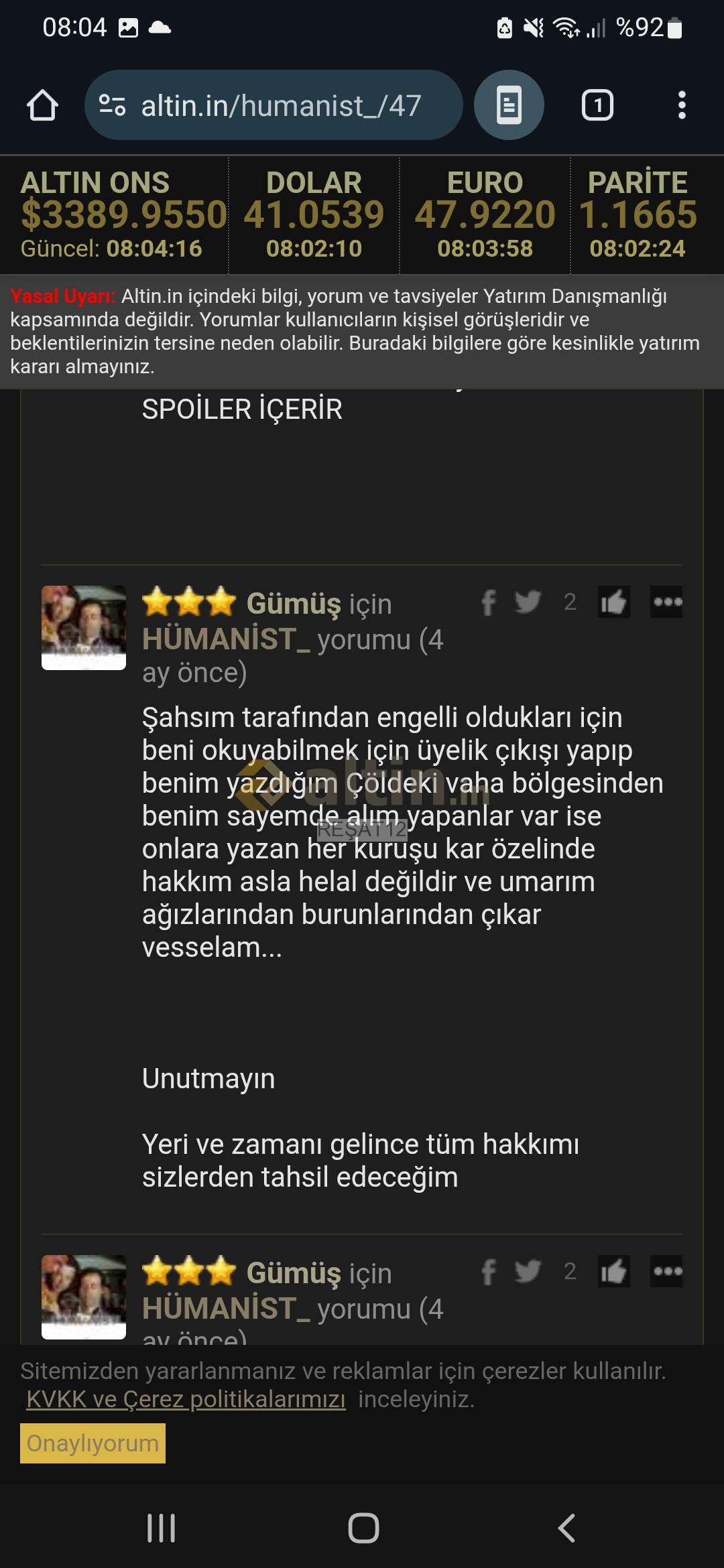Viewport: 724px width, 1568px height.
Task: Open the browser tab switcher
Action: tap(597, 105)
